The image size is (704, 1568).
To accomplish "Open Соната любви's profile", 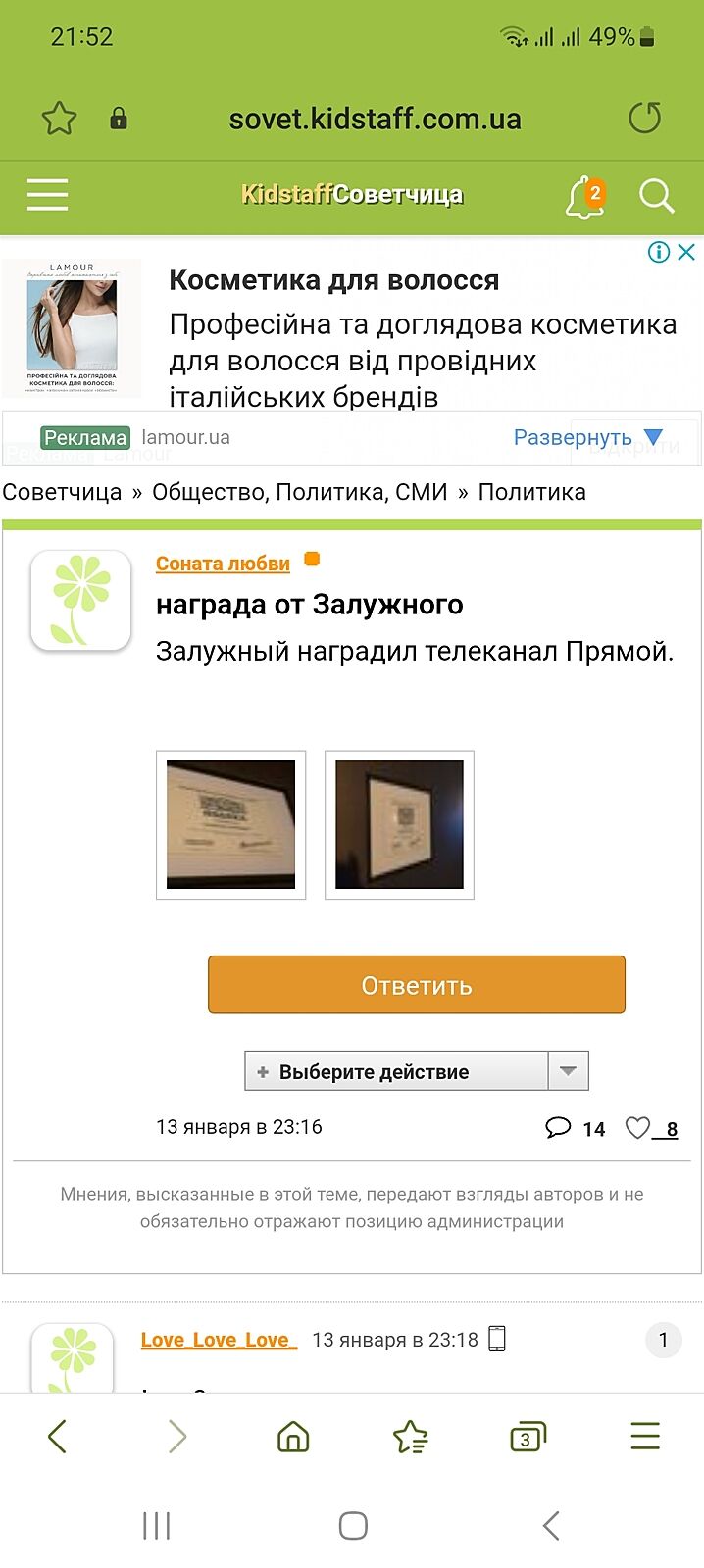I will pos(223,563).
